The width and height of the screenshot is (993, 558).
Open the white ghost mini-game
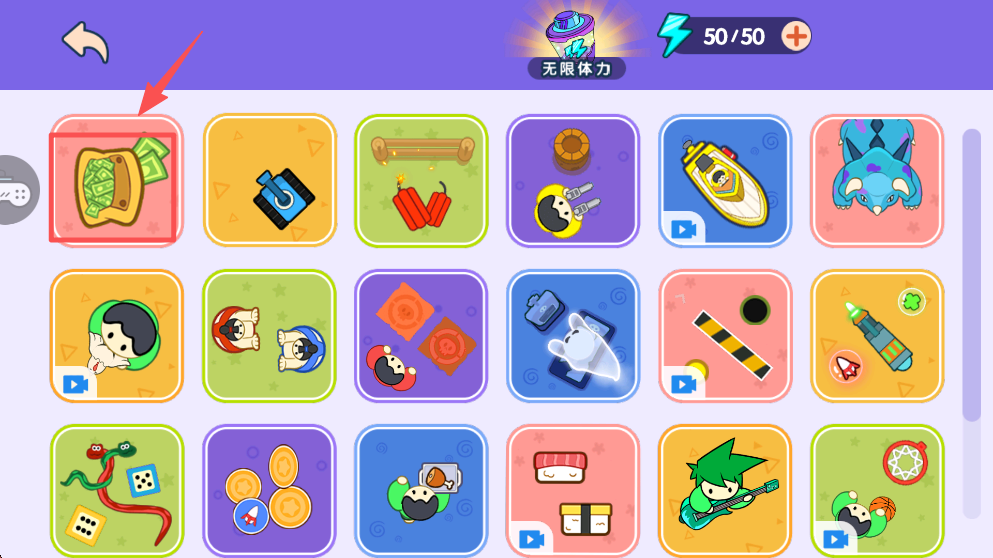[573, 336]
